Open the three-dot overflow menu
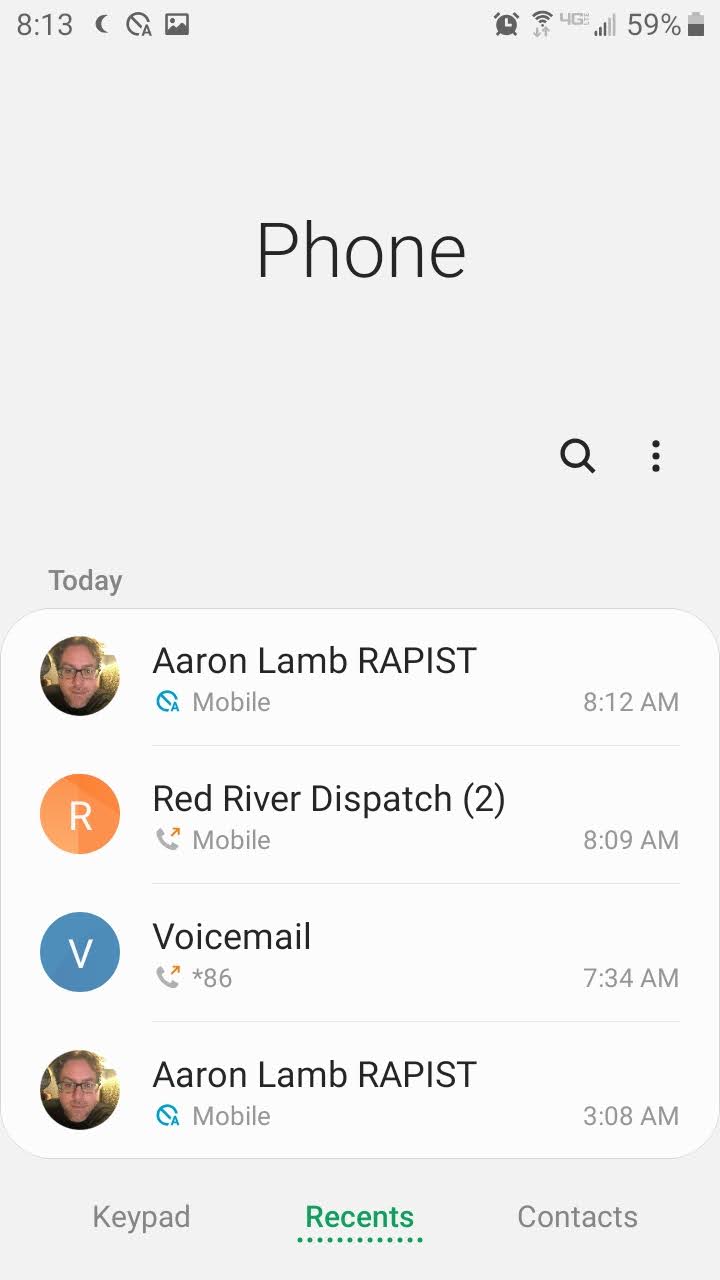The image size is (720, 1280). [x=655, y=456]
